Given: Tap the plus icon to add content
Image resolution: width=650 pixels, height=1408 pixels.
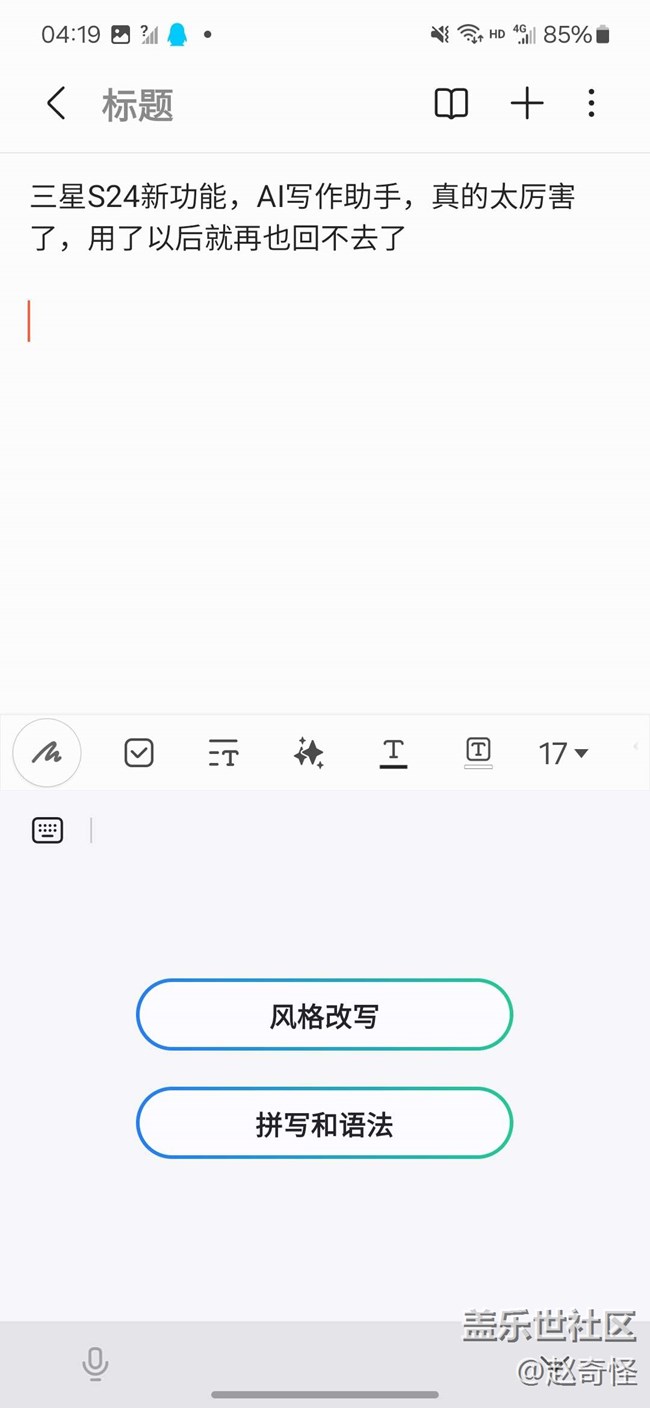Looking at the screenshot, I should tap(527, 104).
